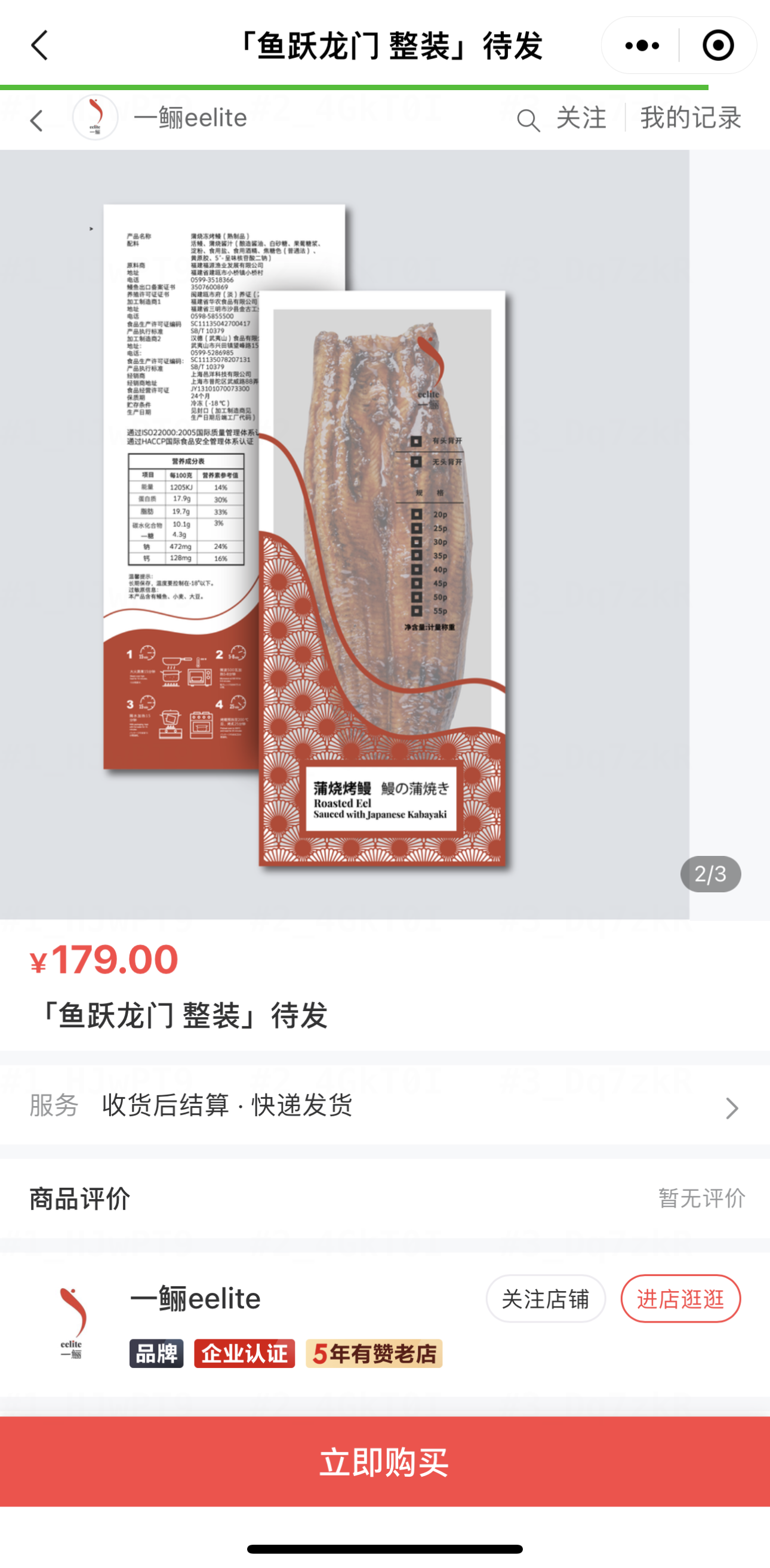Open the 商品评价 reviews section

[384, 1199]
